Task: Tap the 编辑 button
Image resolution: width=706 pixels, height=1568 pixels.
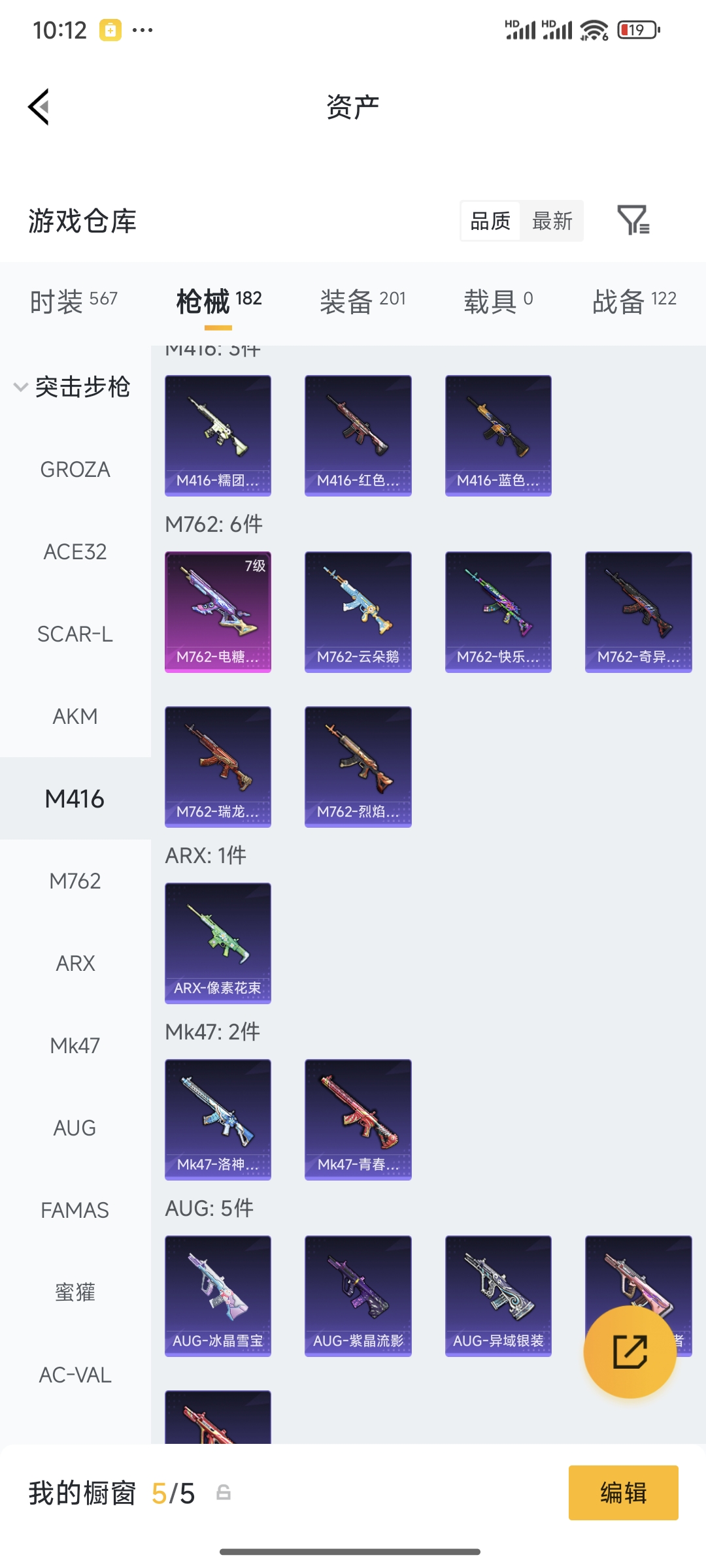Action: tap(623, 1493)
